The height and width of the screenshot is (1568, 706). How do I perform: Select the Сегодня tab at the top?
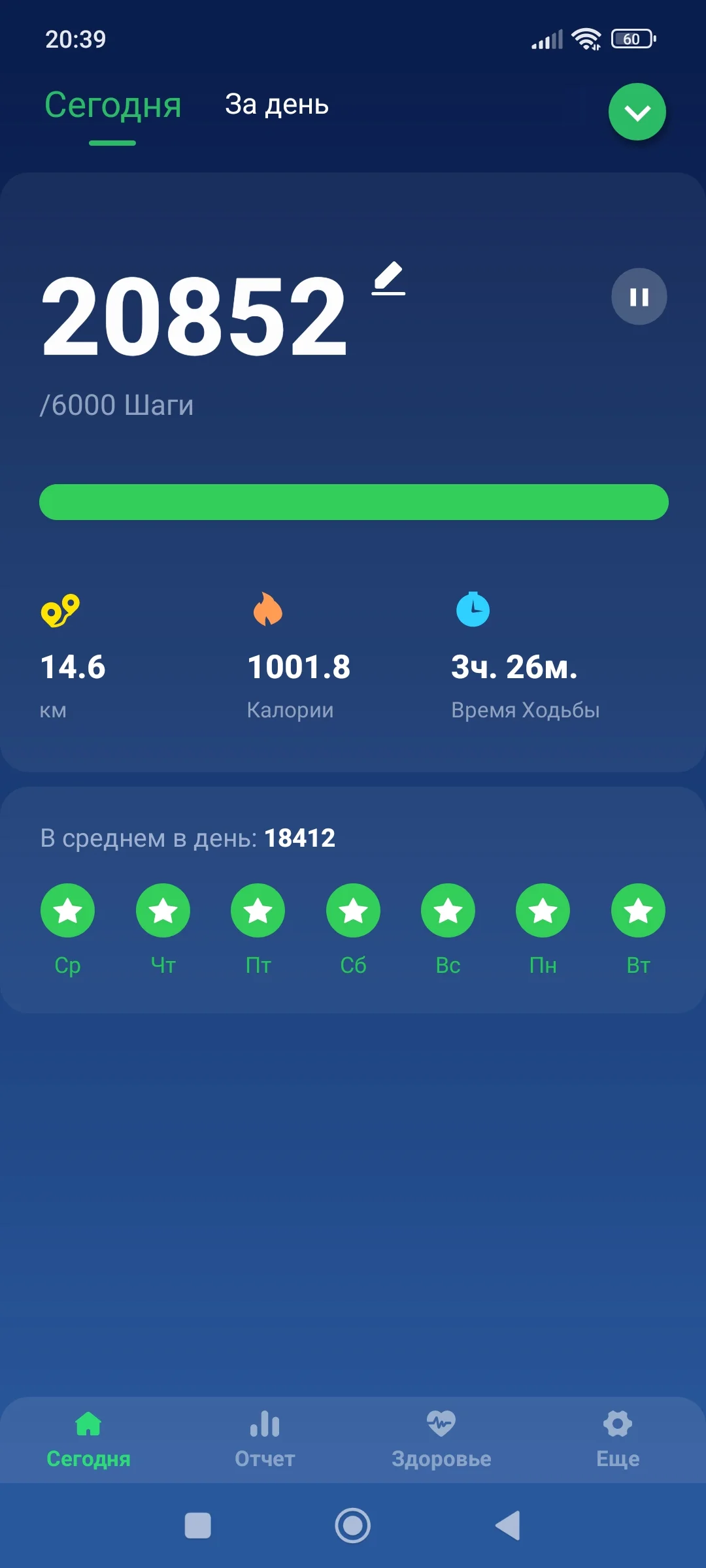(112, 105)
